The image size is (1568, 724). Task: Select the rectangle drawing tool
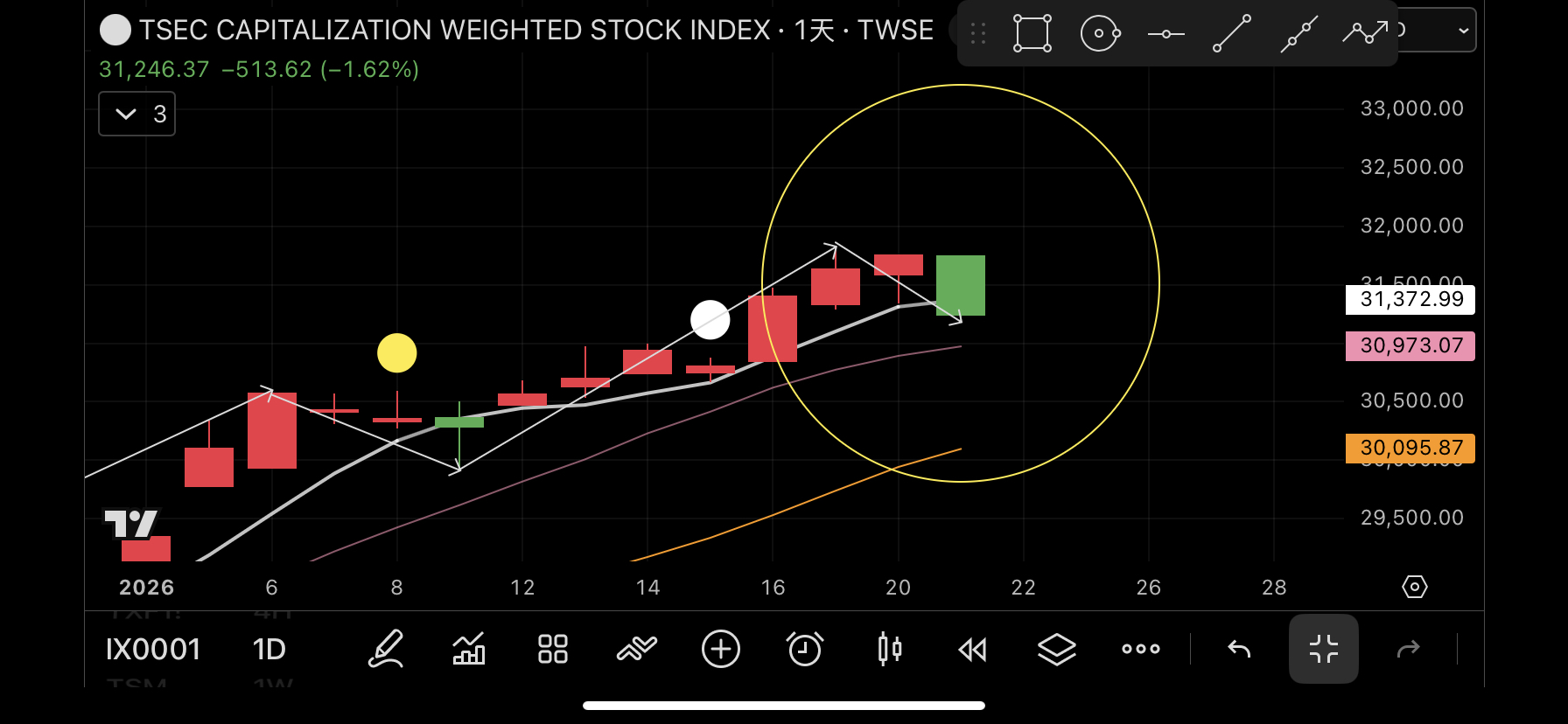pos(1032,33)
